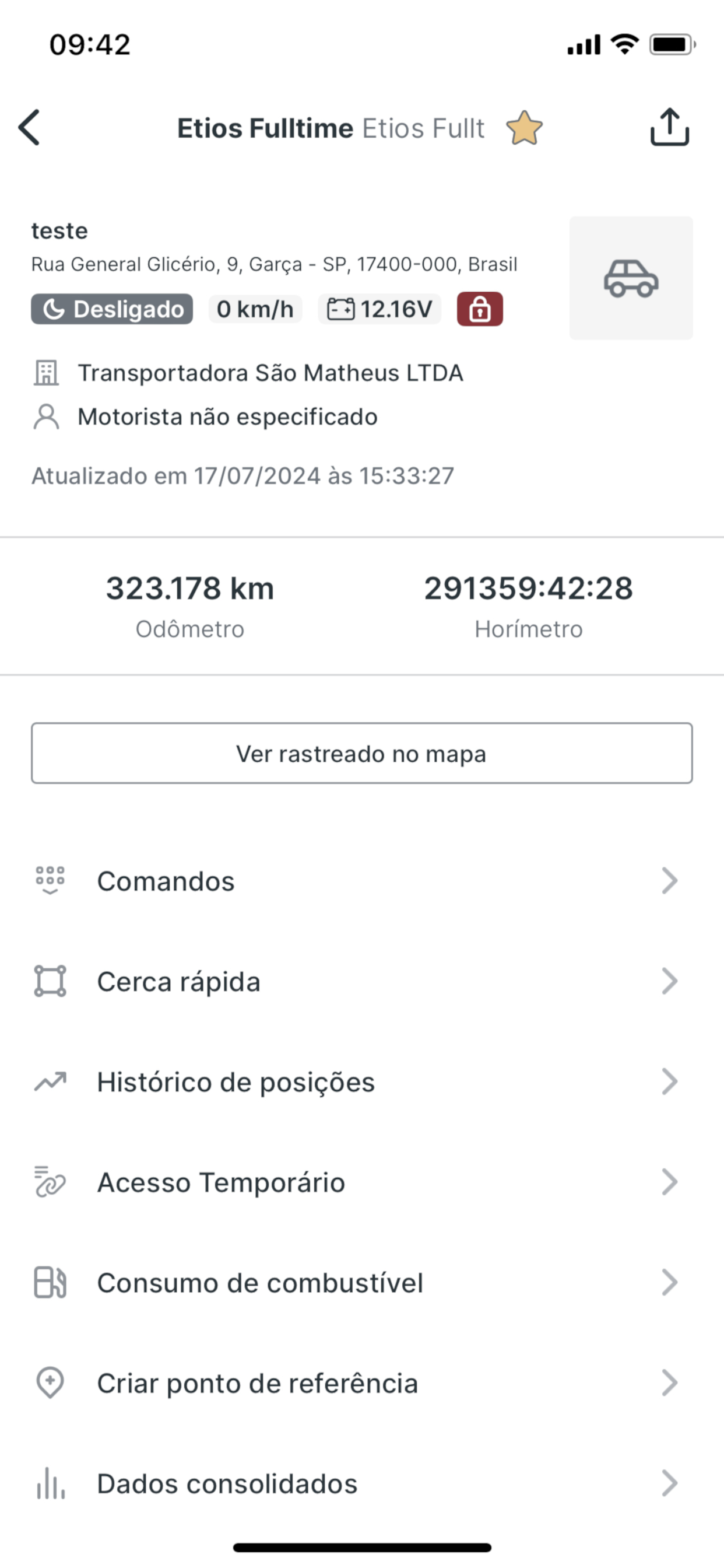View Histórico de posições
The width and height of the screenshot is (724, 1568).
362,1081
